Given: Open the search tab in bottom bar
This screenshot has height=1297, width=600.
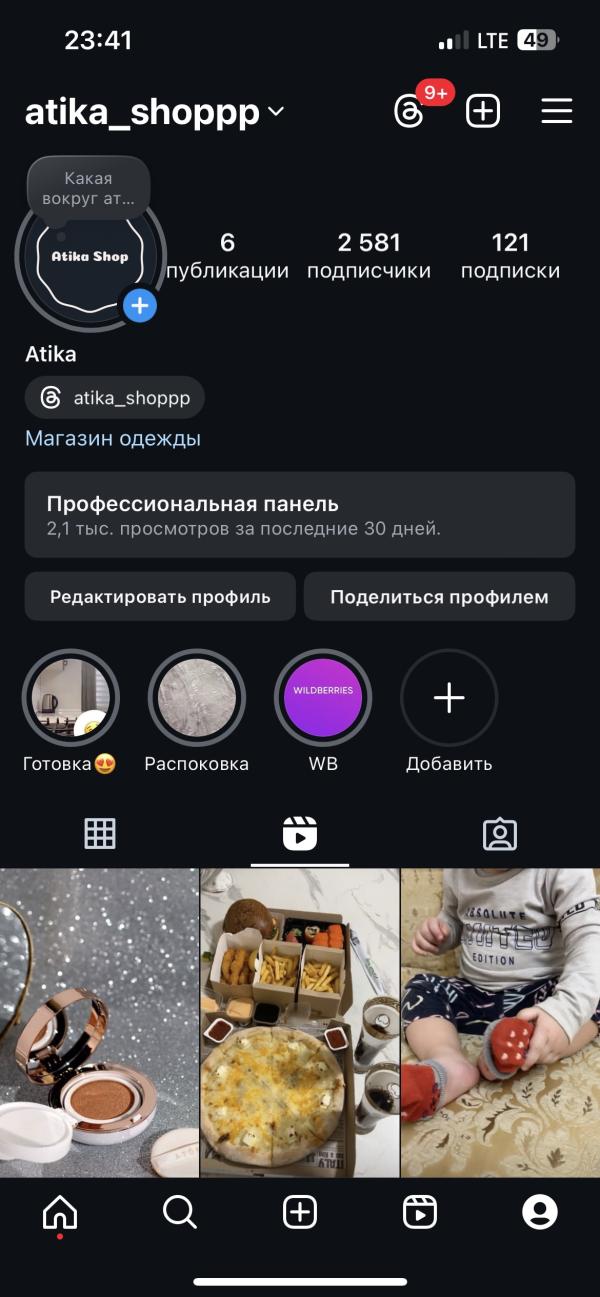Looking at the screenshot, I should click(x=180, y=1213).
